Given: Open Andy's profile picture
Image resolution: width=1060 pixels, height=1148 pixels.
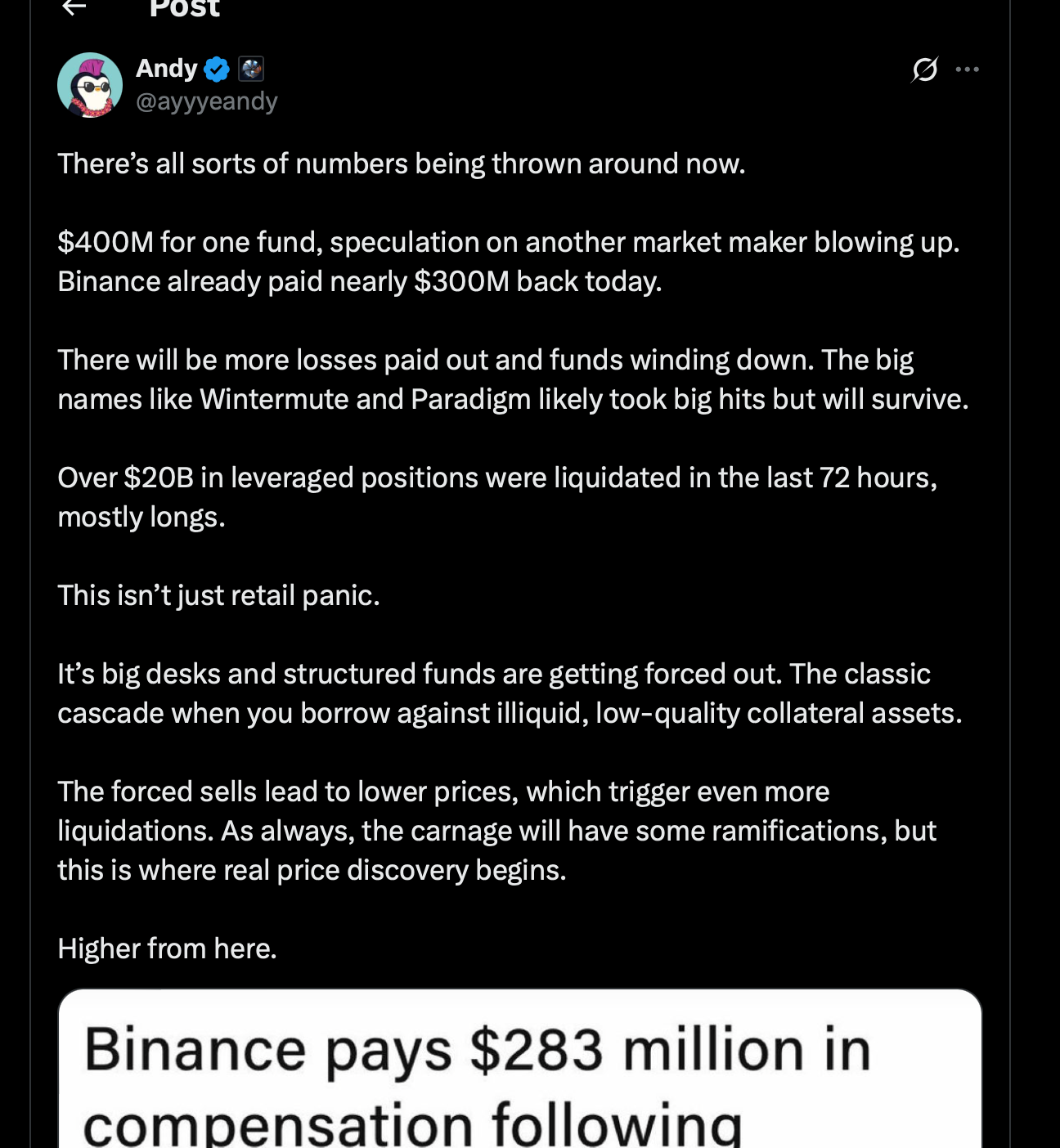Looking at the screenshot, I should [90, 85].
